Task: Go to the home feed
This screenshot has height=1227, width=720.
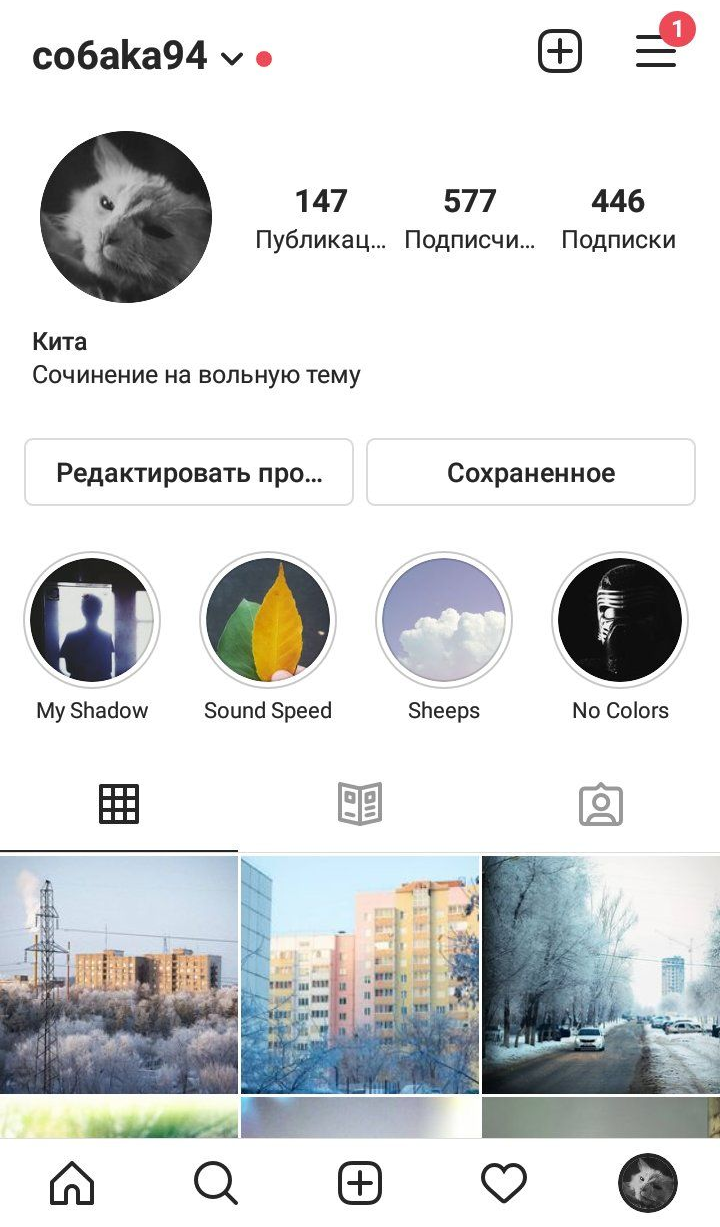Action: [x=72, y=1184]
